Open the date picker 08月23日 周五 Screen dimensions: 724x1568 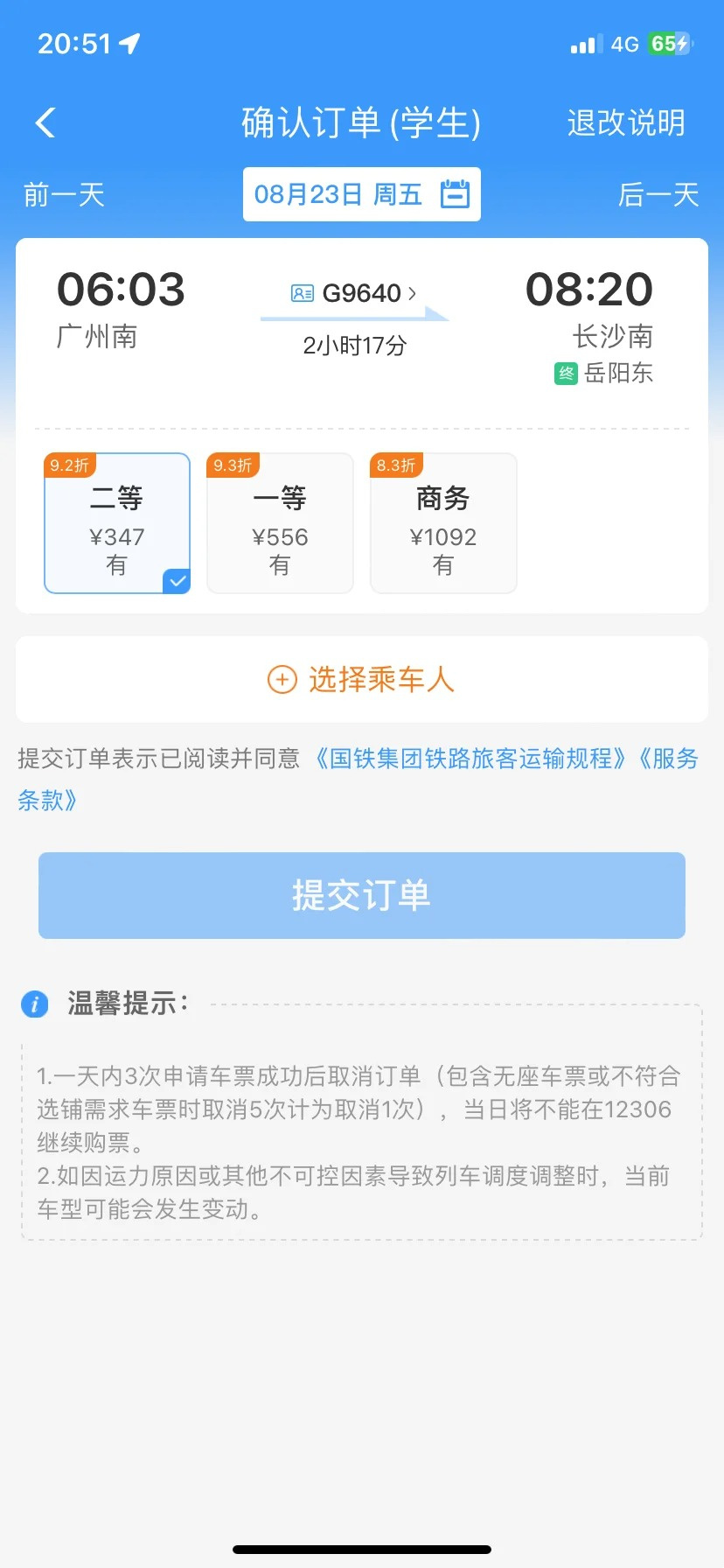pyautogui.click(x=361, y=194)
